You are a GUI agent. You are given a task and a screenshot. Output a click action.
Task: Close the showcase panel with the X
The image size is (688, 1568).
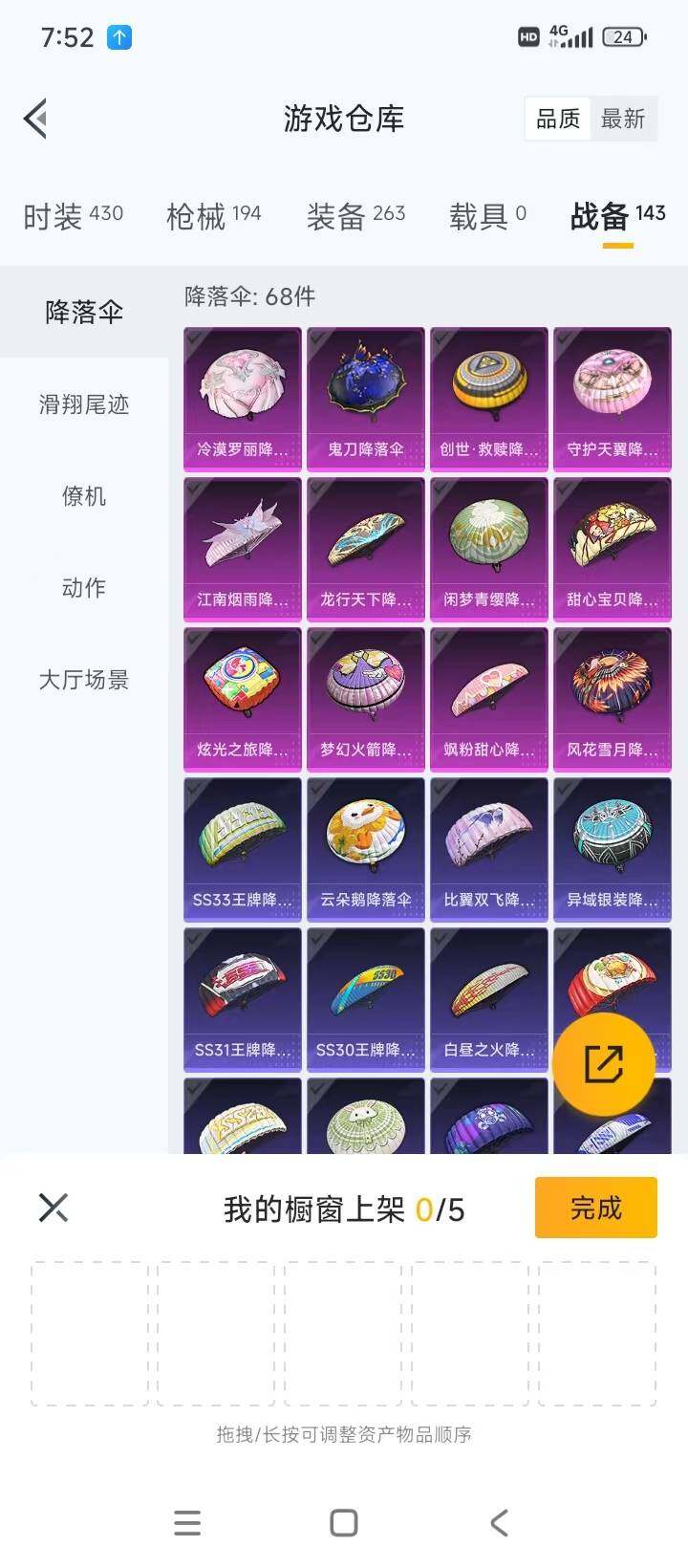point(53,1208)
